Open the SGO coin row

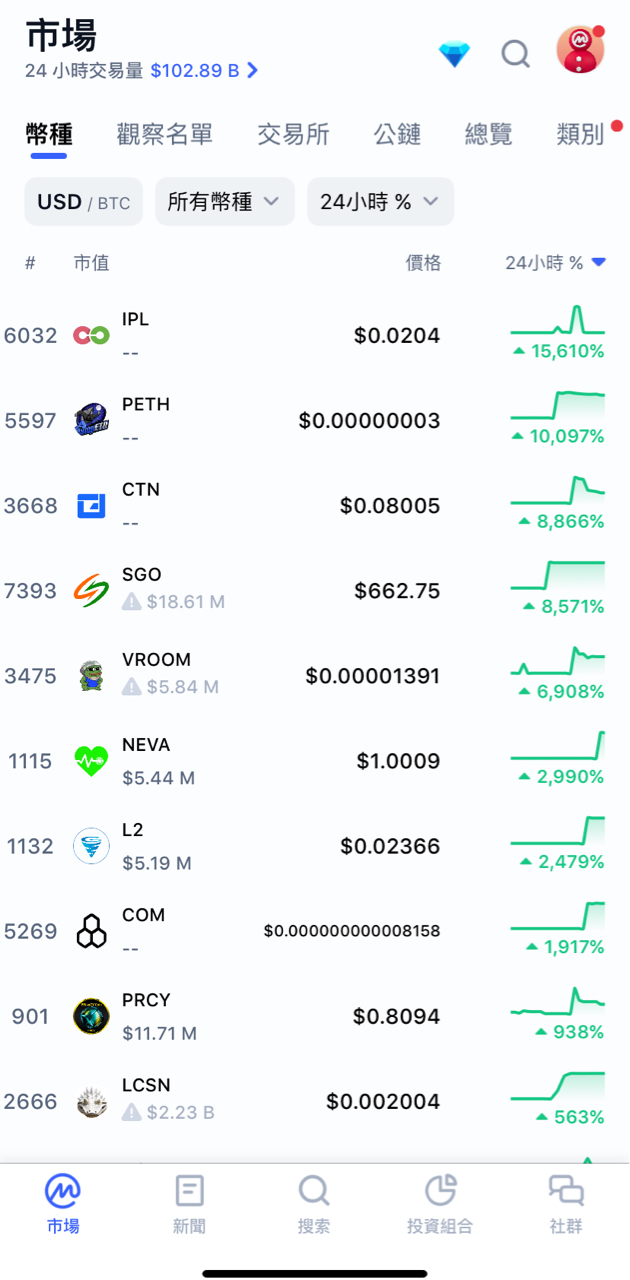coord(315,591)
